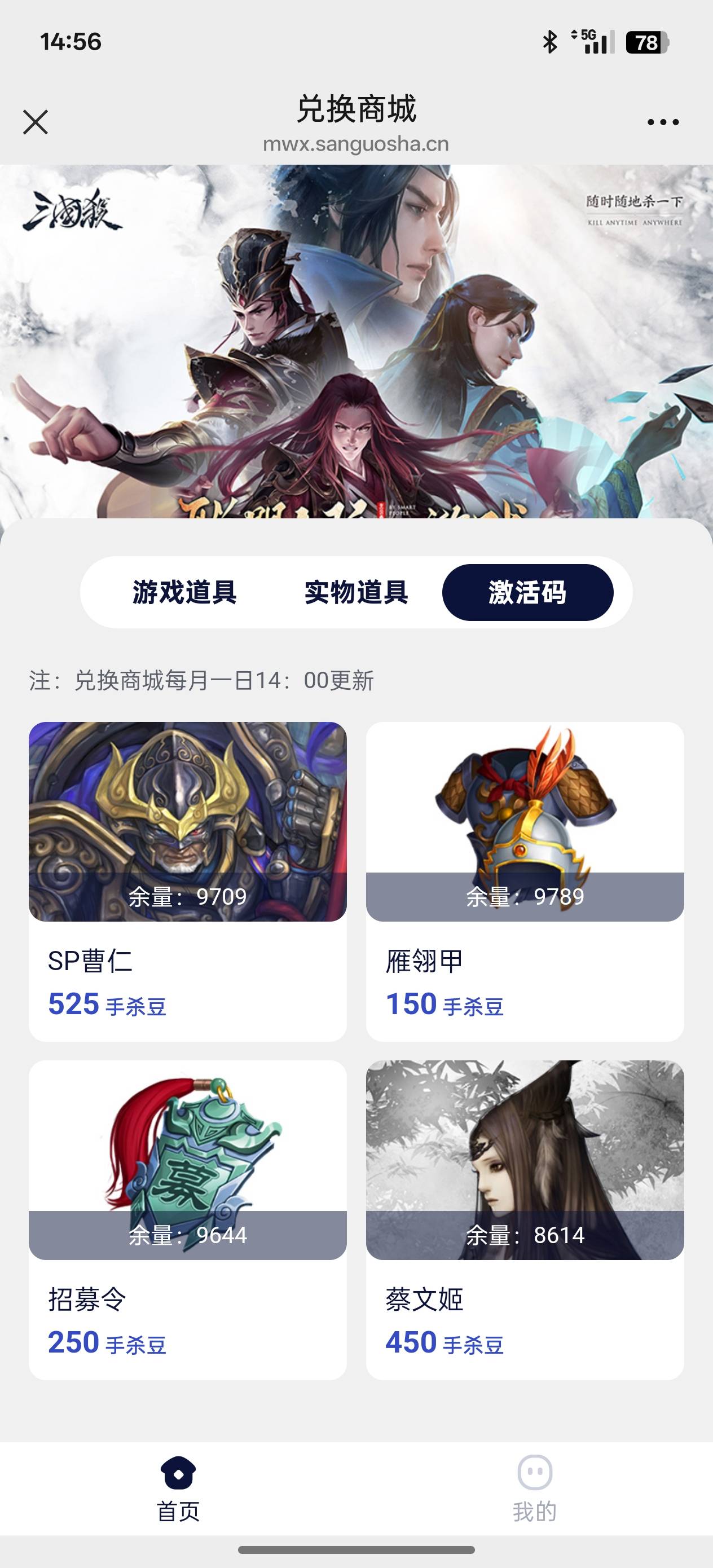713x1568 pixels.
Task: Open the 雁翎甲 item card
Action: 525,881
